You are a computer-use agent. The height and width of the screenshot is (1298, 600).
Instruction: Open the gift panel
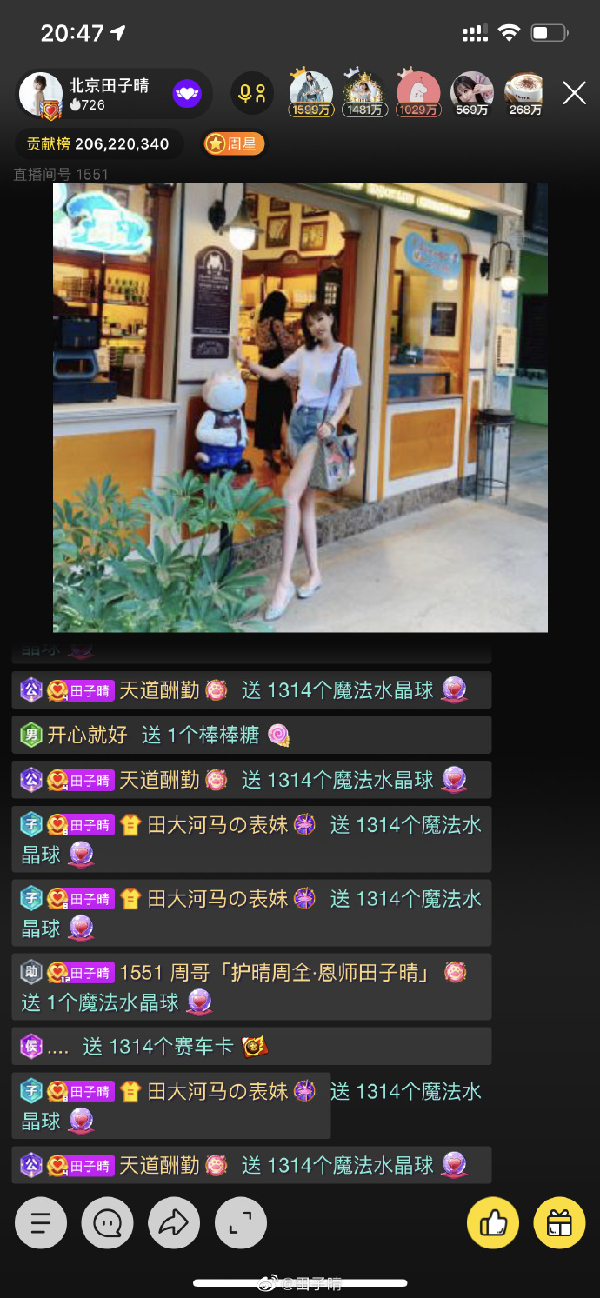tap(559, 1222)
